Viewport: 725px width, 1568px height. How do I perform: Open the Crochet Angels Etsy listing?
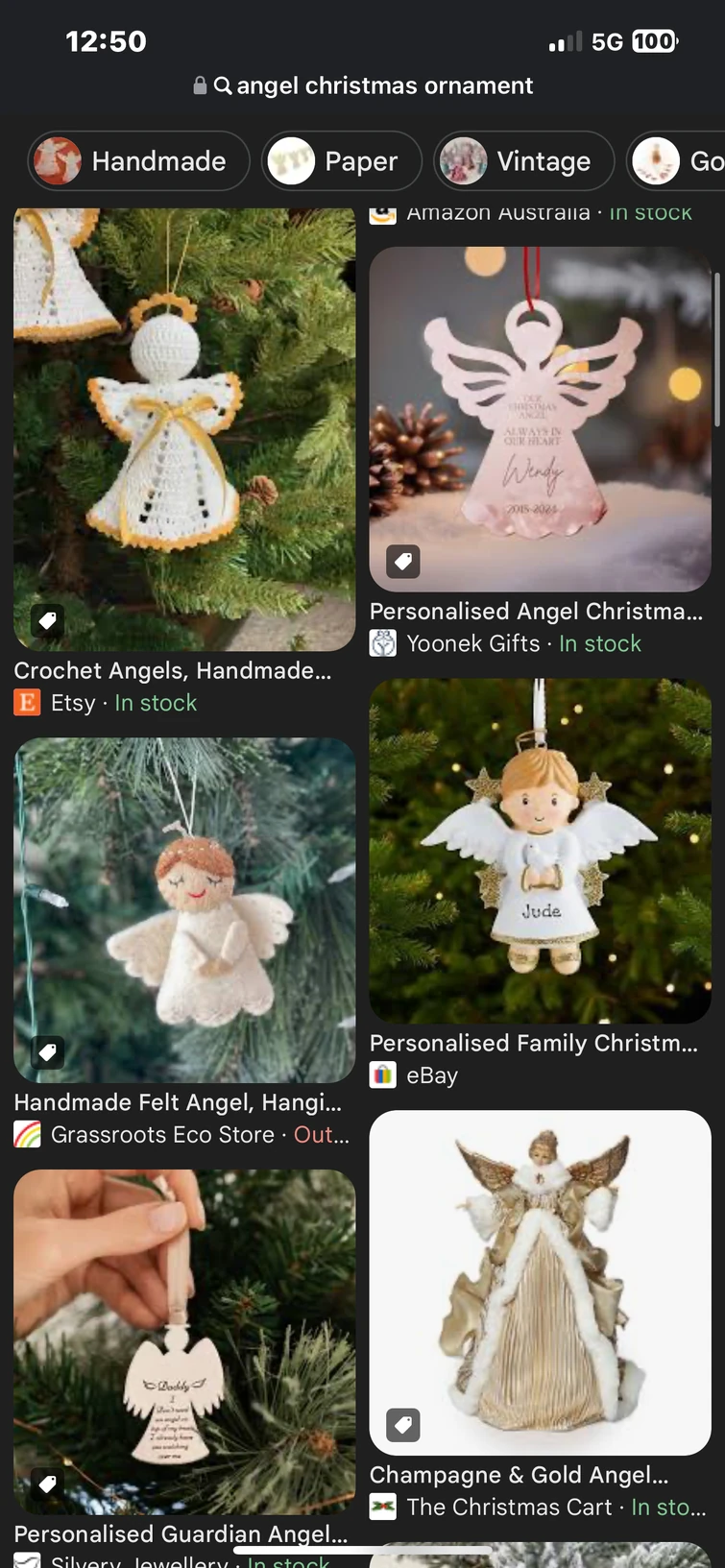184,430
